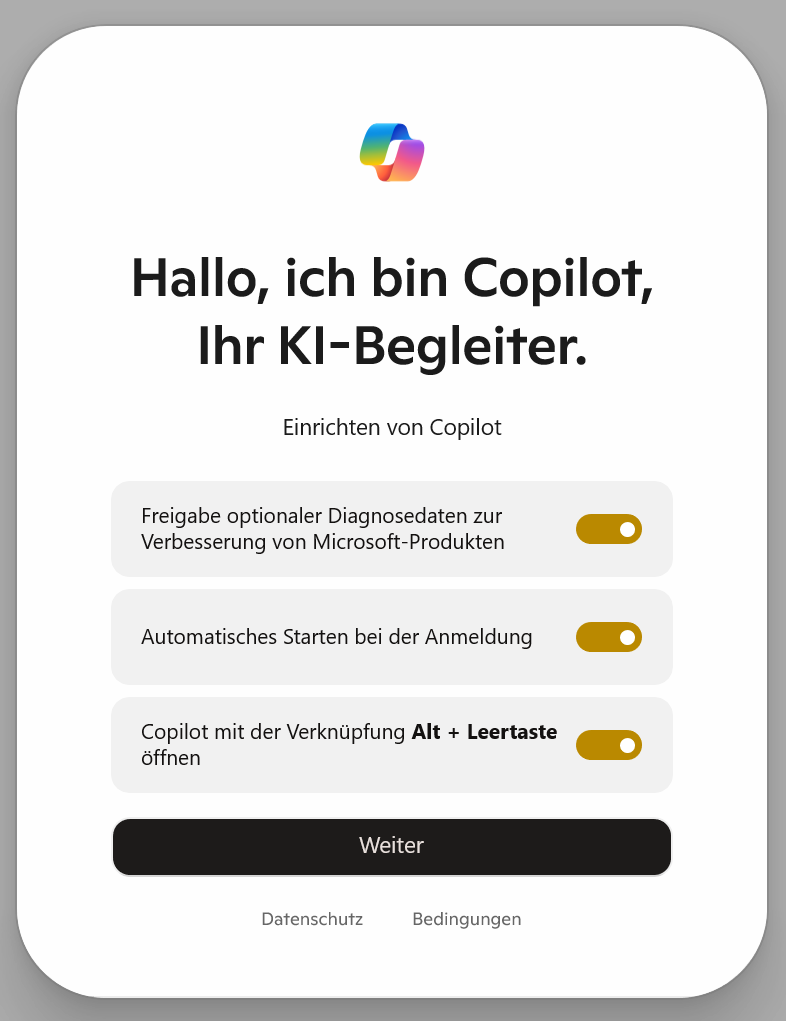Toggle the Alt + Leertaste shortcut switch

point(608,745)
